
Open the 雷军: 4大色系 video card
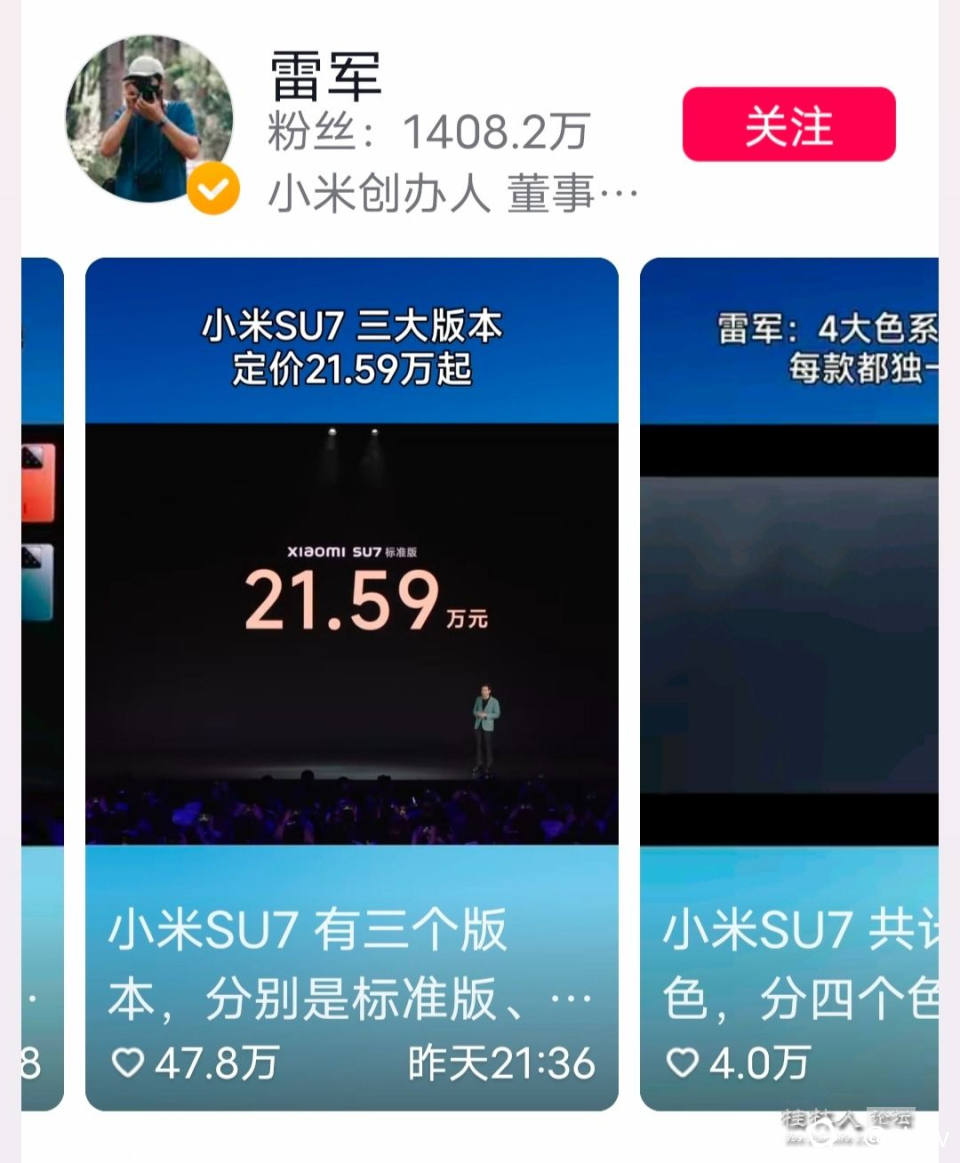click(789, 600)
